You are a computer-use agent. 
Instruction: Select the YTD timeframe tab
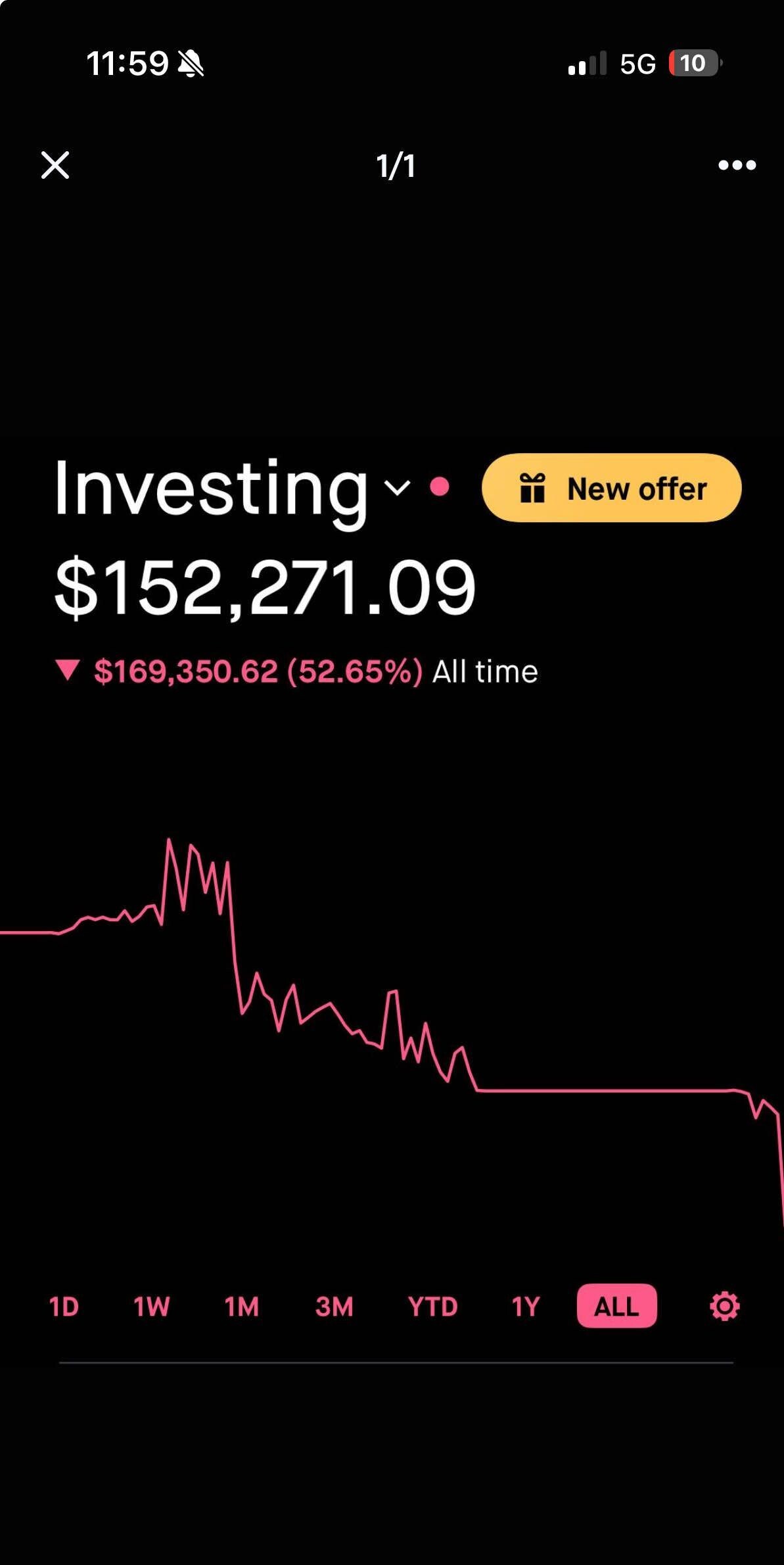click(x=432, y=1306)
